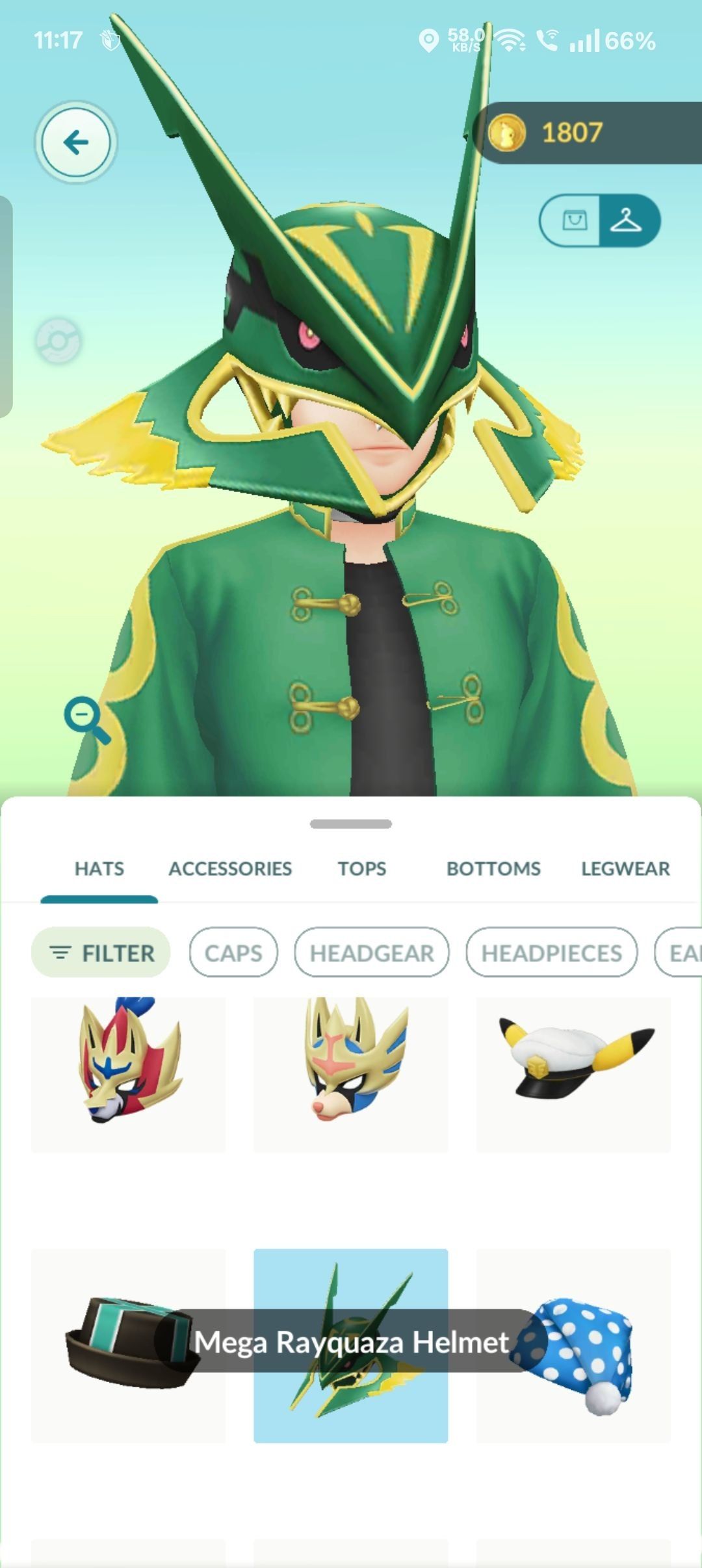
Task: Tap the faded Poké Ball icon
Action: coord(58,341)
